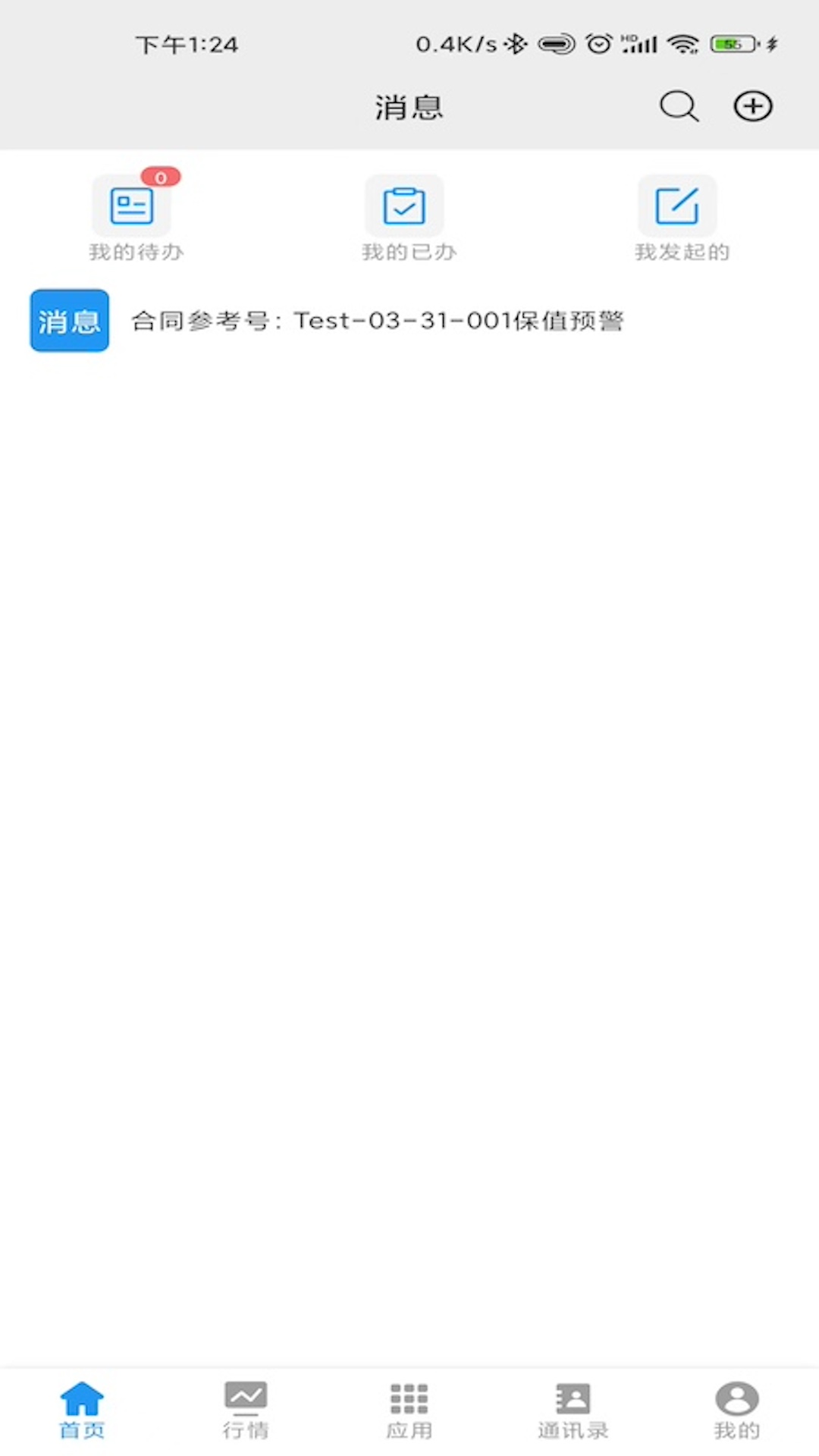This screenshot has height=1456, width=819.
Task: Tap the 消息 page title
Action: point(409,106)
